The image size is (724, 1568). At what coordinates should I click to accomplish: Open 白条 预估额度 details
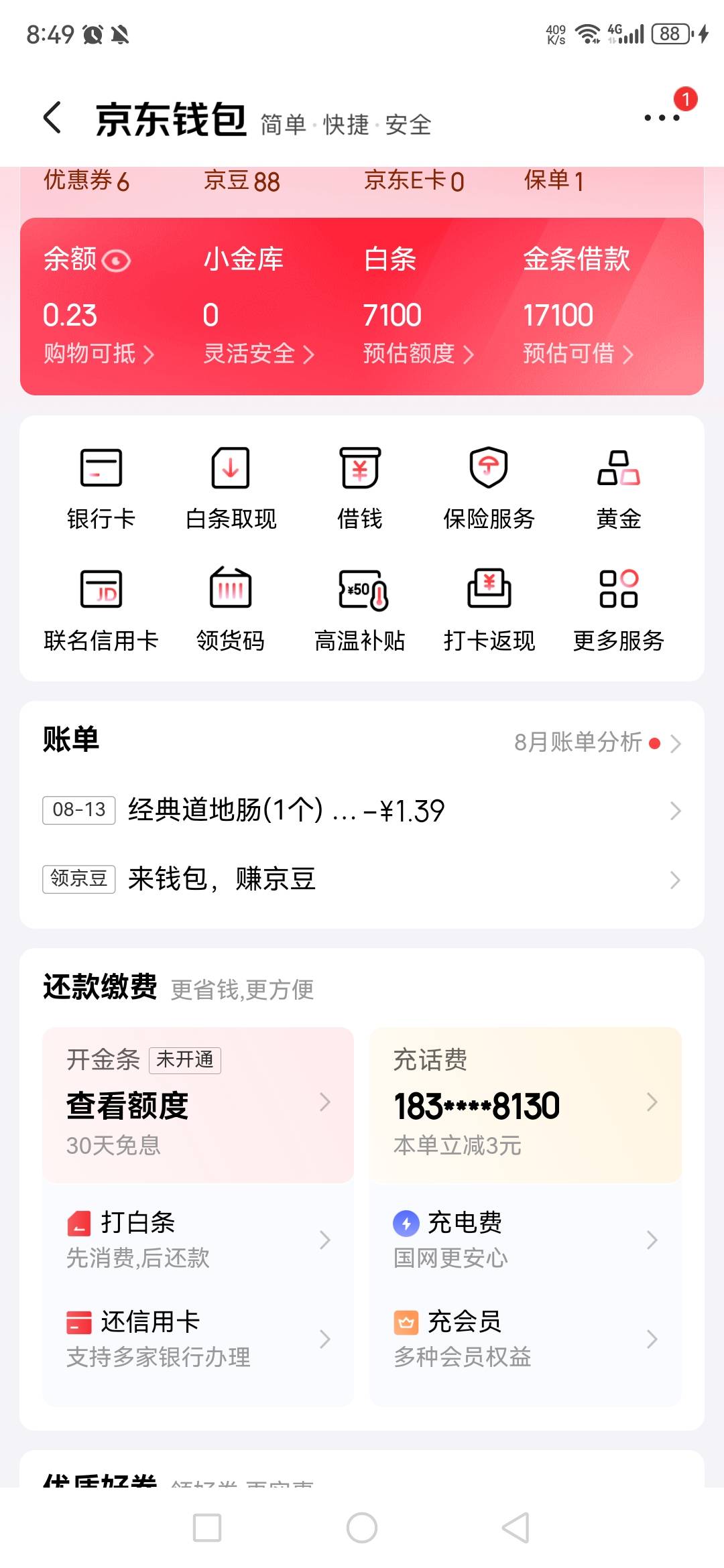click(418, 353)
